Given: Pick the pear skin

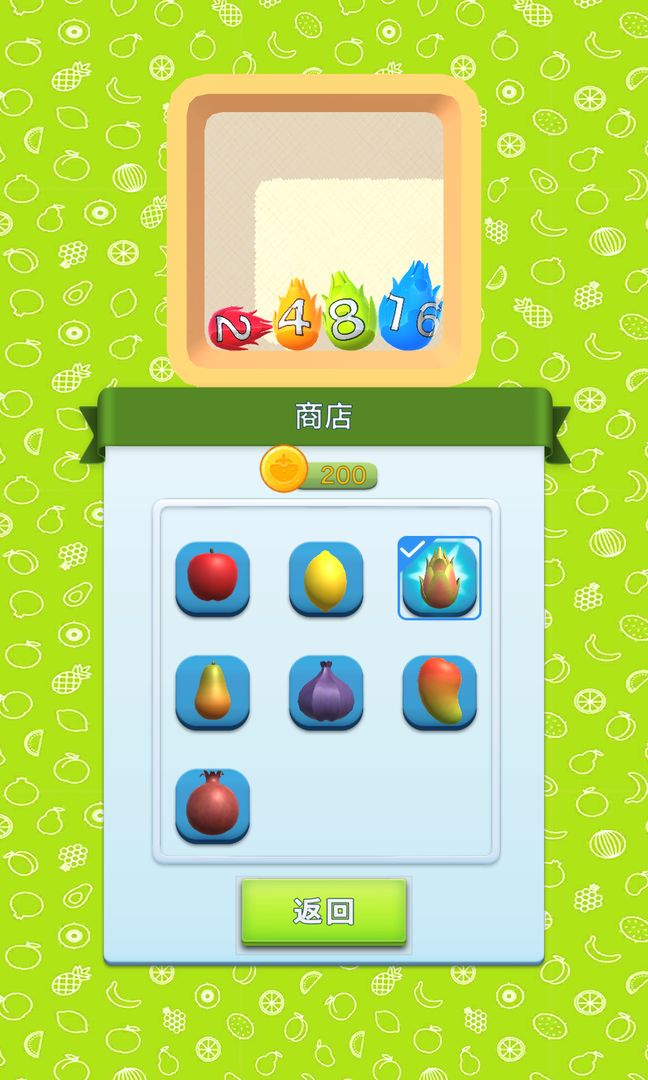Looking at the screenshot, I should [212, 692].
